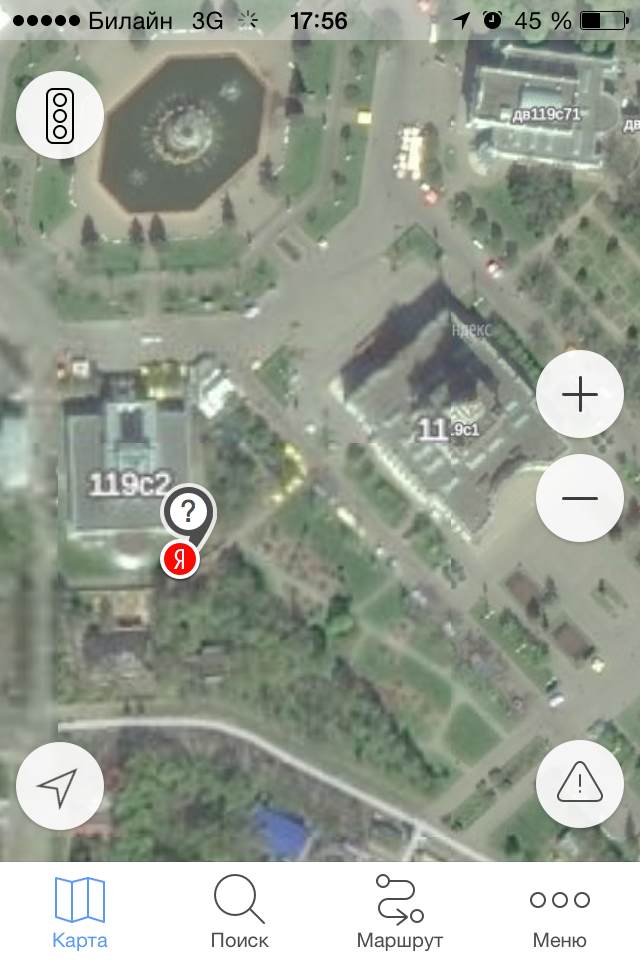Zoom in with the plus button
640x960 pixels.
(580, 395)
